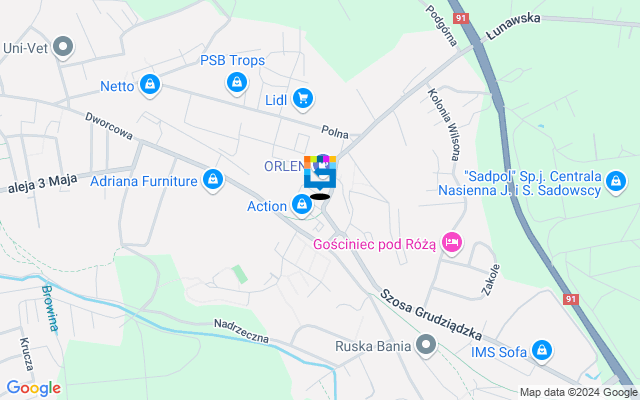Open Gościniec pod Różą lodging marker
This screenshot has width=640, height=400.
pyautogui.click(x=452, y=241)
